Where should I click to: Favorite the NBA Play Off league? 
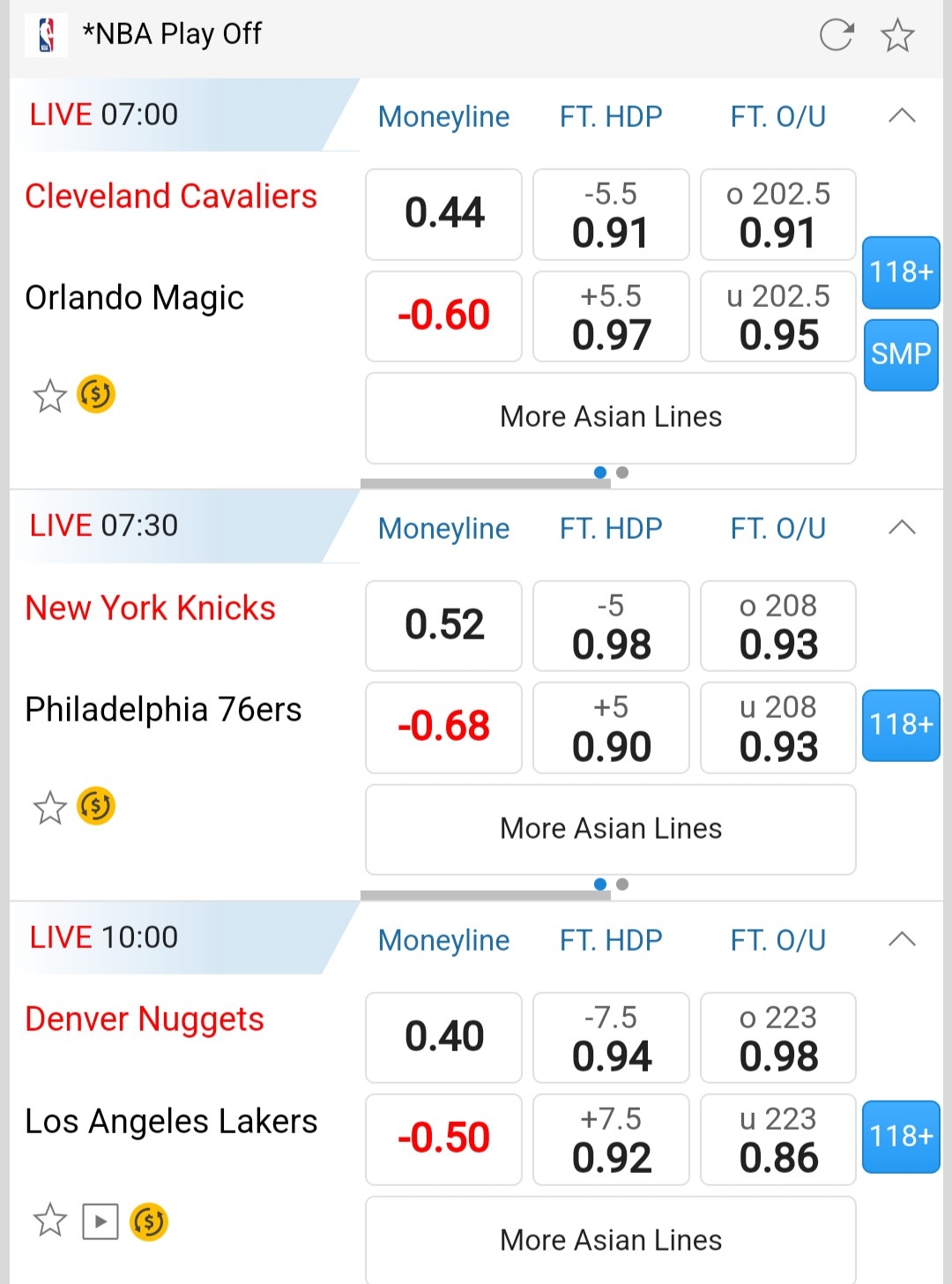click(897, 35)
